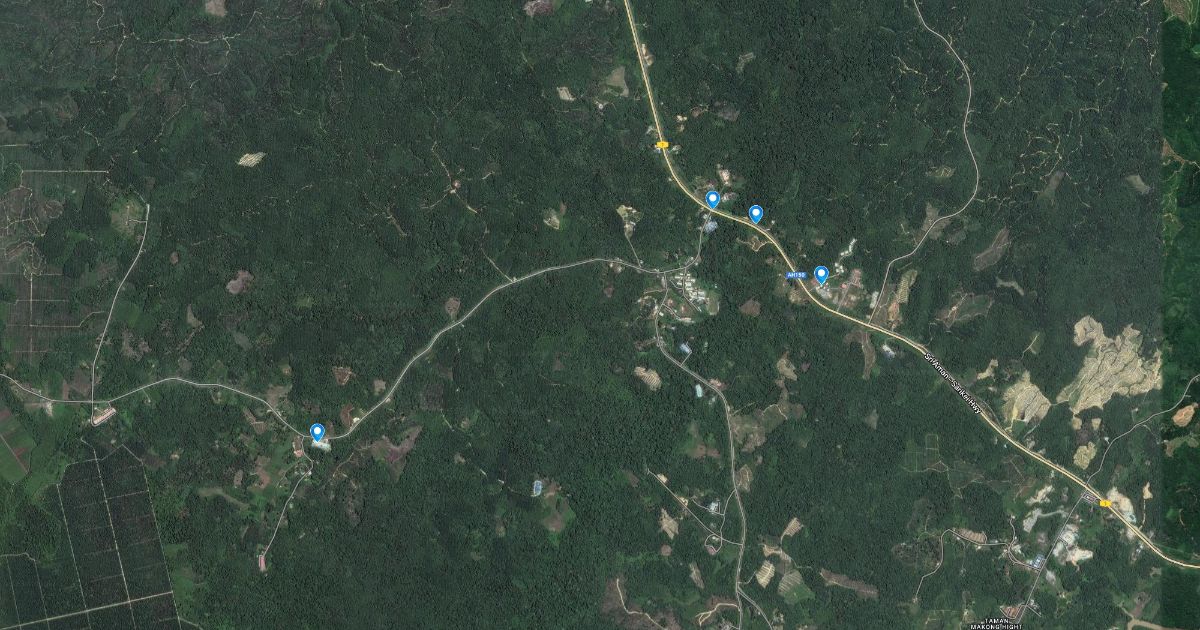This screenshot has width=1200, height=630.
Task: Open the lone pin on the white side road
Action: click(317, 432)
